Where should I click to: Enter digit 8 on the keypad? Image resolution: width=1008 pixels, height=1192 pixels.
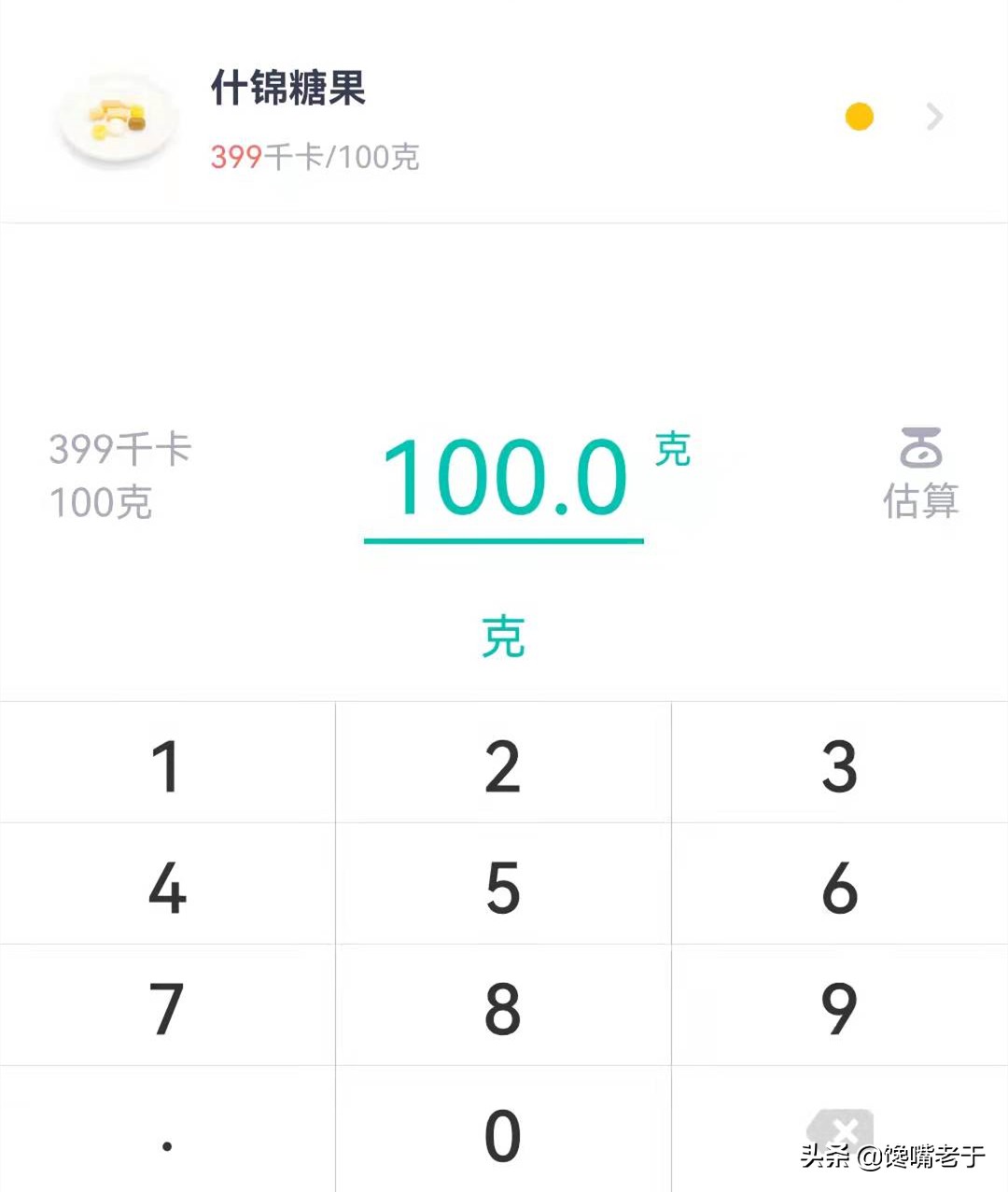[x=503, y=1008]
